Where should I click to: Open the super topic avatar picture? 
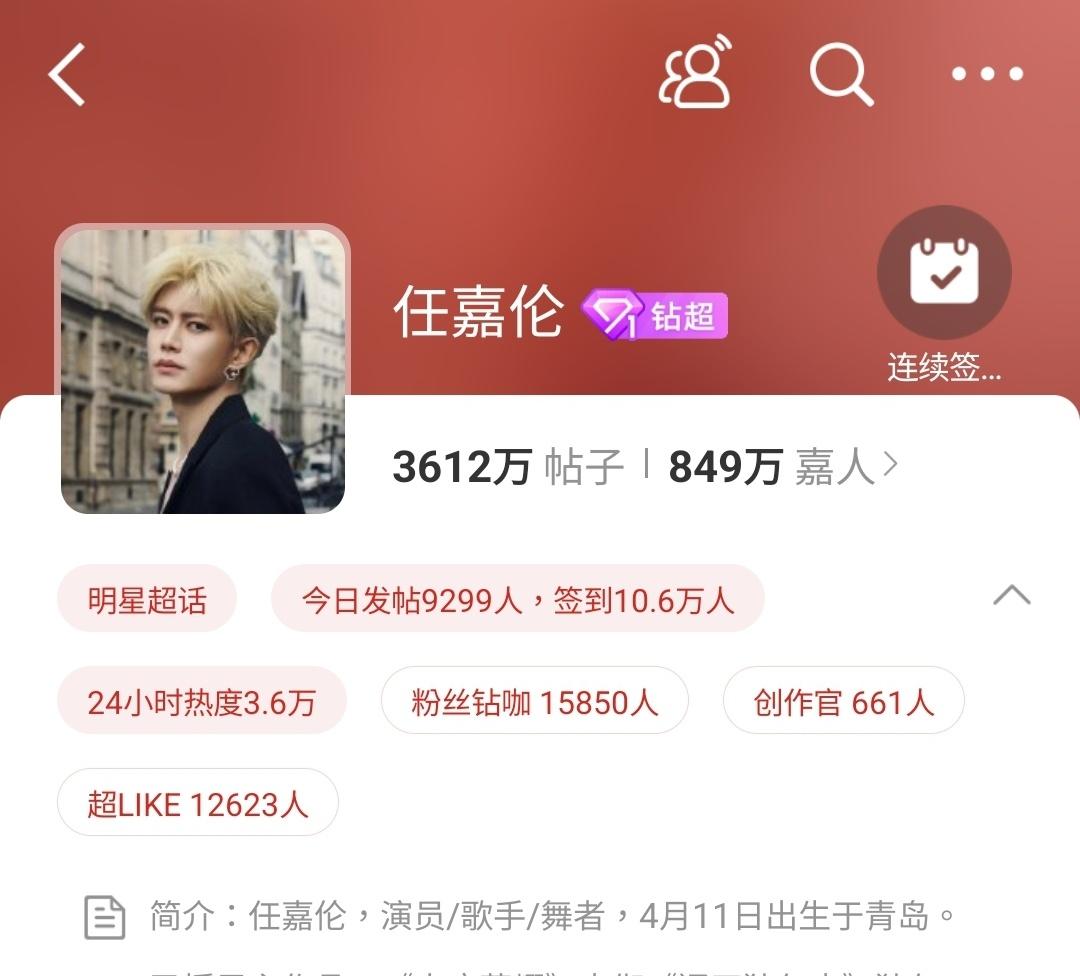203,371
